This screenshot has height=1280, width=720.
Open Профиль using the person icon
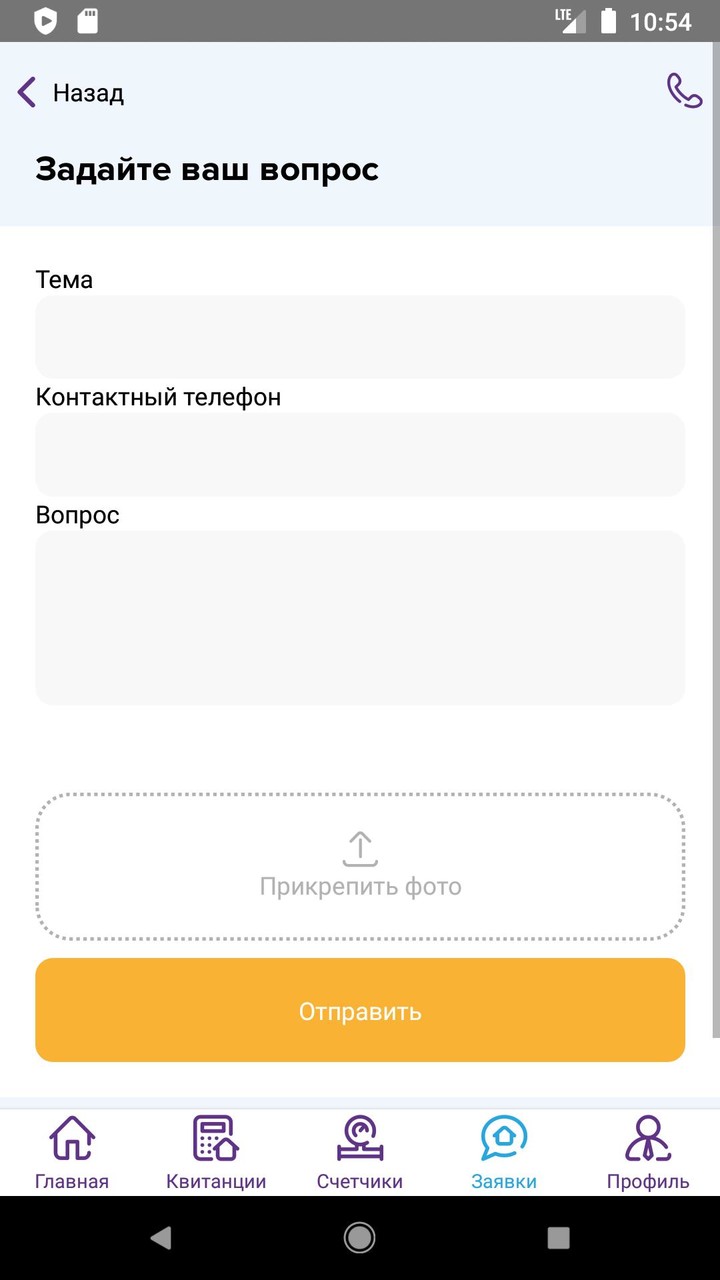[648, 1137]
